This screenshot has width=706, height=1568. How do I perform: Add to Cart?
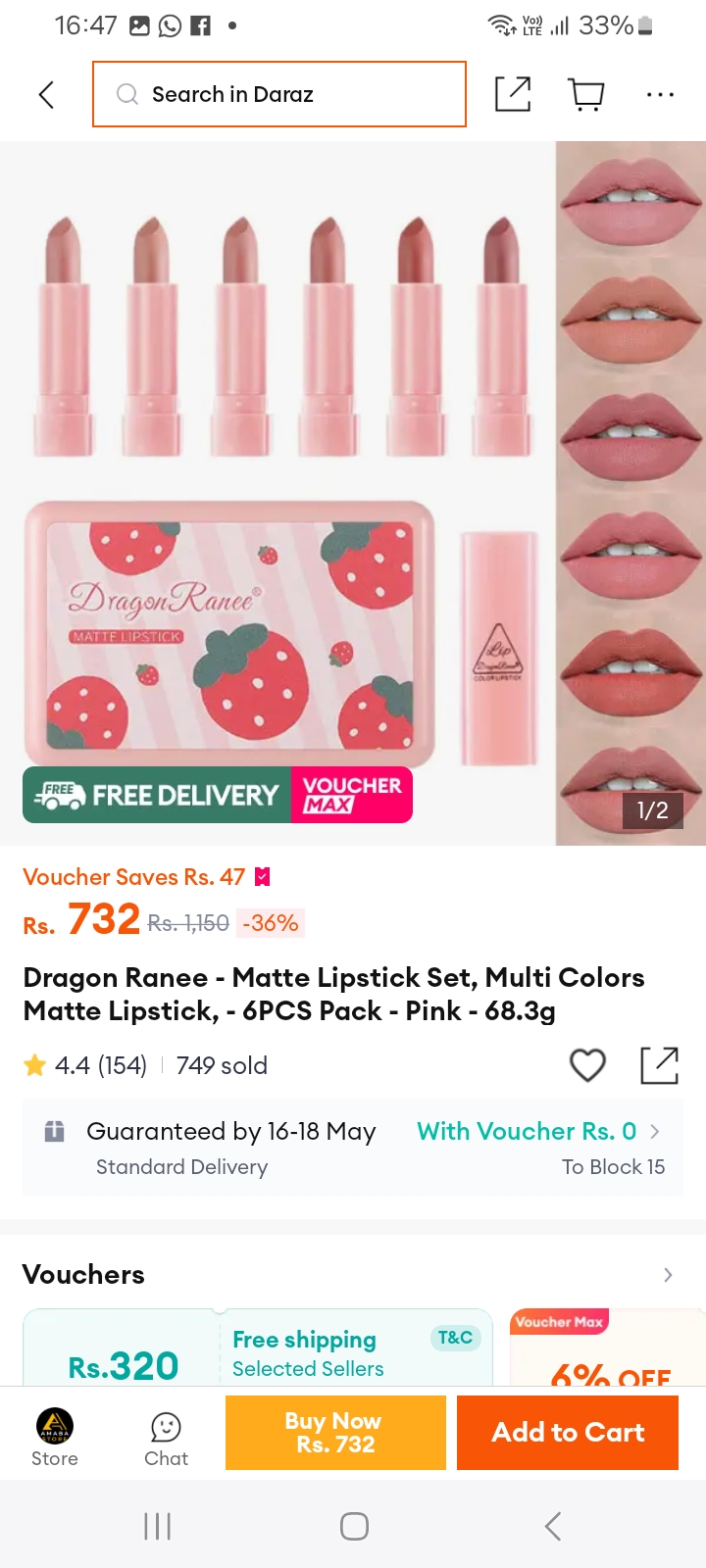tap(568, 1433)
